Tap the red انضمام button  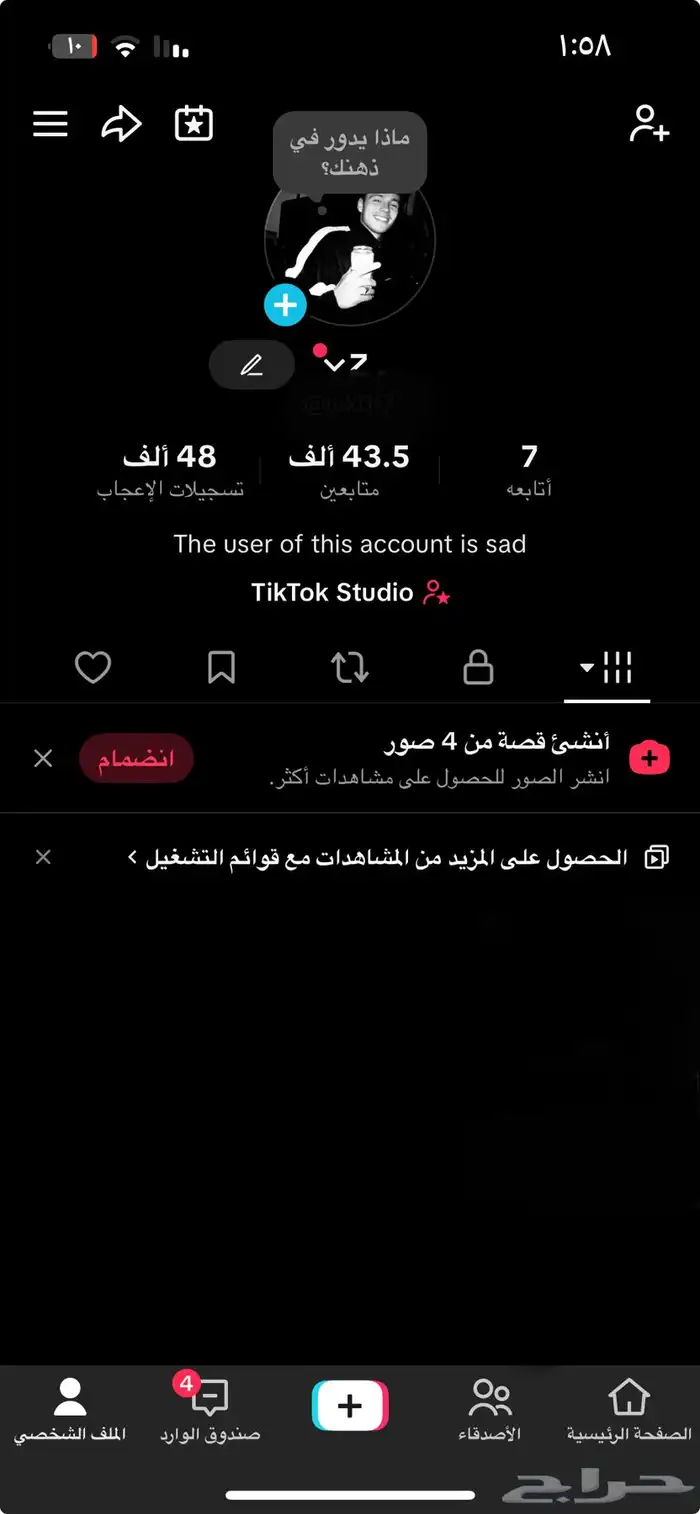[x=136, y=759]
